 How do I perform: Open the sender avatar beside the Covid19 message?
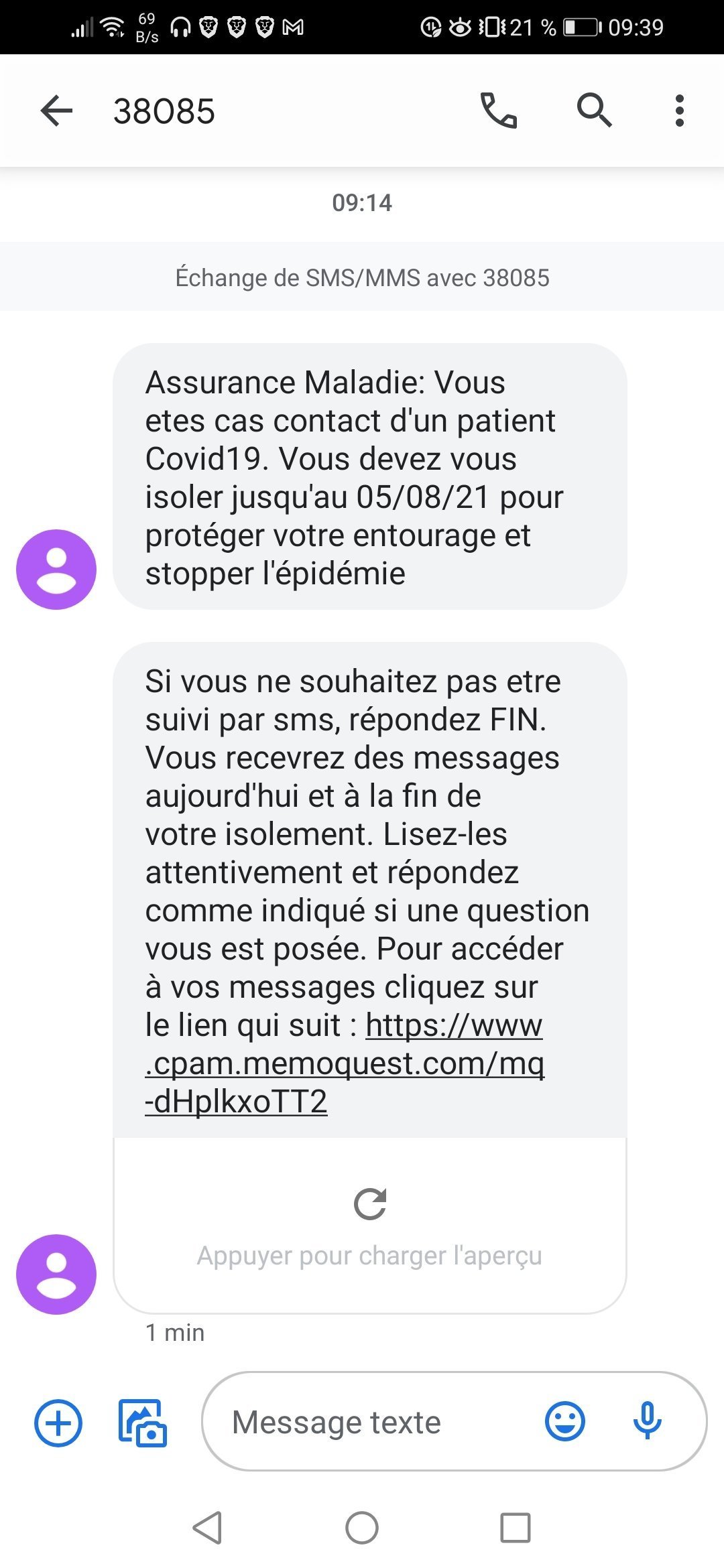pos(56,570)
